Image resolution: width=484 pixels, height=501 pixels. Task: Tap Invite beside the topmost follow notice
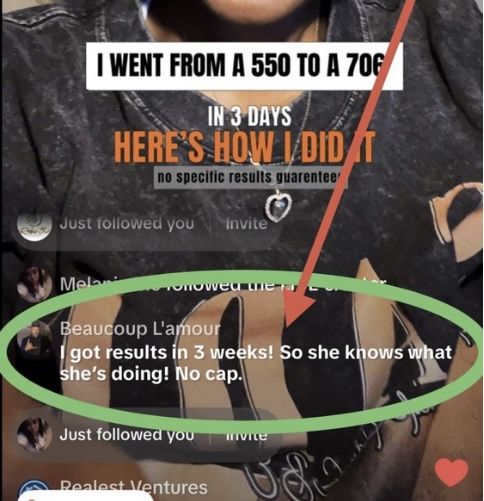point(246,224)
